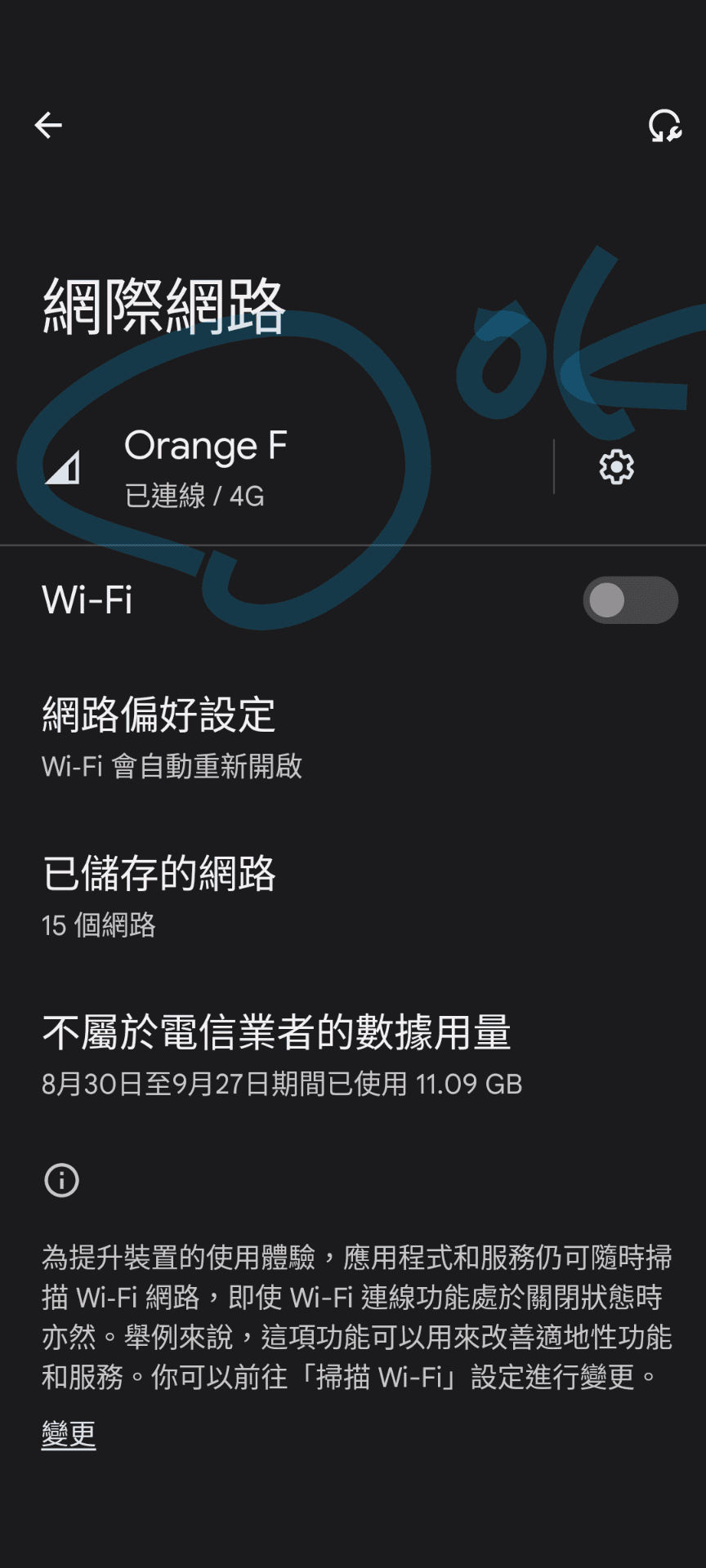Screen dimensions: 706x1568
Task: Open 網路偏好設定
Action: pyautogui.click(x=172, y=736)
